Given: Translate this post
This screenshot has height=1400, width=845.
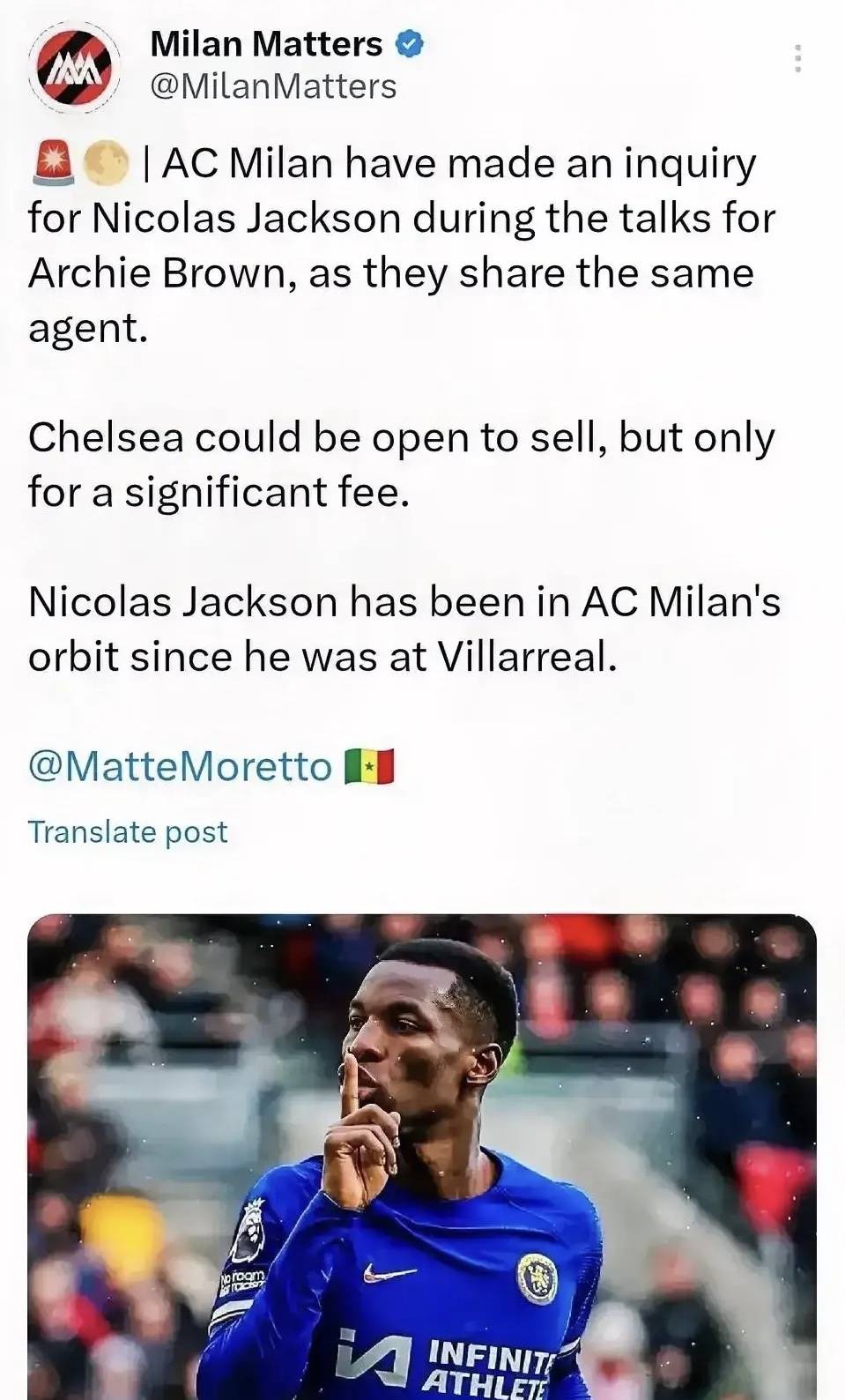Looking at the screenshot, I should click(x=128, y=831).
